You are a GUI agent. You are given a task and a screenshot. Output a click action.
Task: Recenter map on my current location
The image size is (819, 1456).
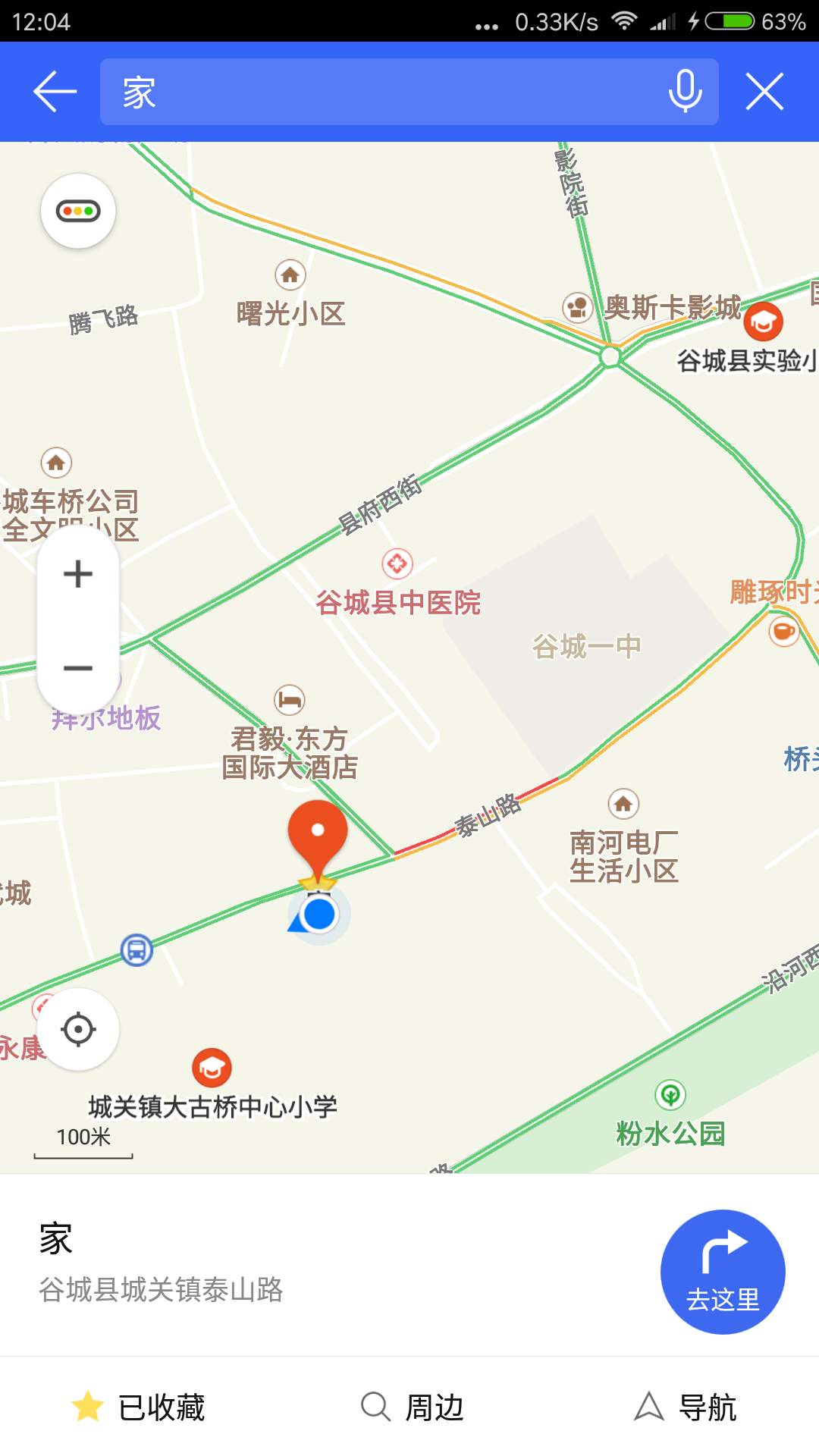pos(78,1029)
